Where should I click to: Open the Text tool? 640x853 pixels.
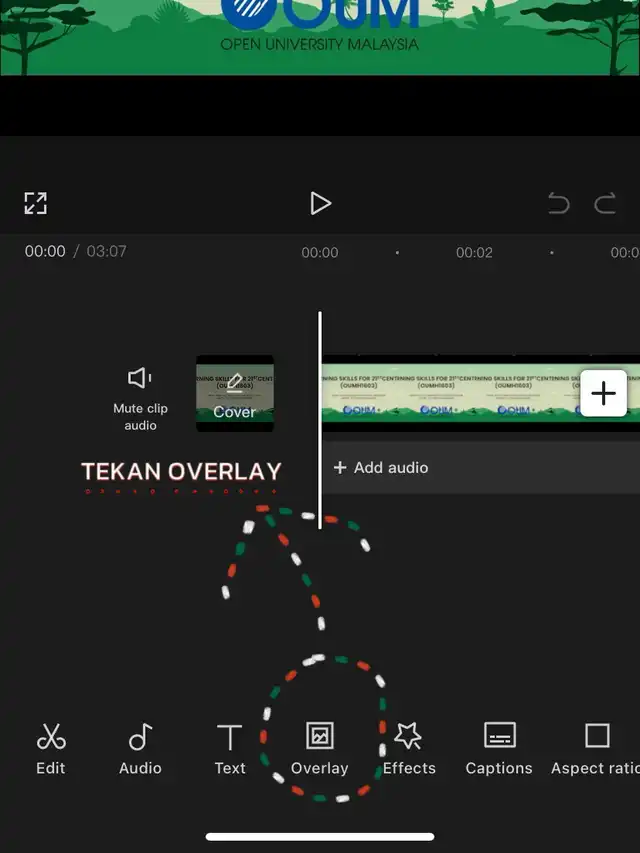[230, 749]
